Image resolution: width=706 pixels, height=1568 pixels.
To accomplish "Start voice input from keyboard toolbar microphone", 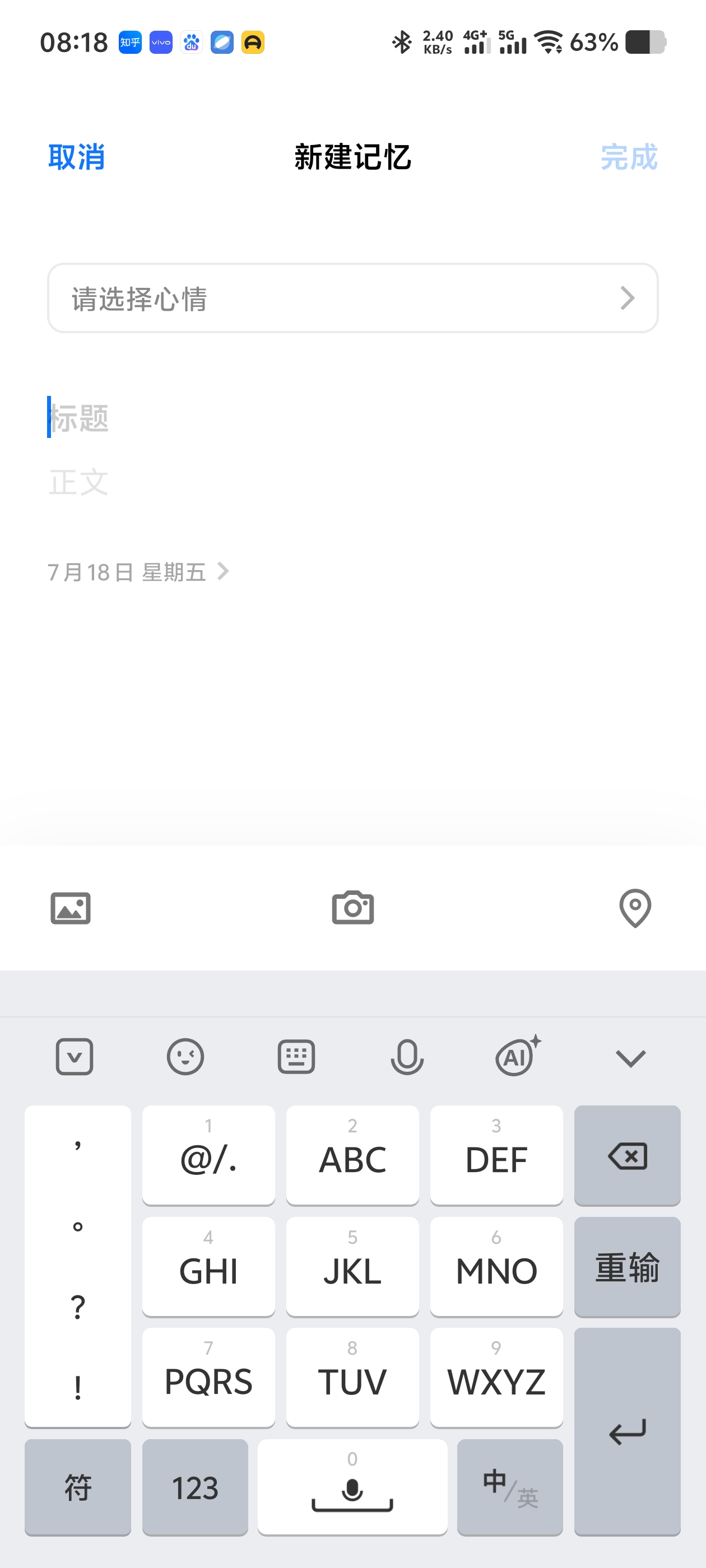I will pyautogui.click(x=407, y=1057).
